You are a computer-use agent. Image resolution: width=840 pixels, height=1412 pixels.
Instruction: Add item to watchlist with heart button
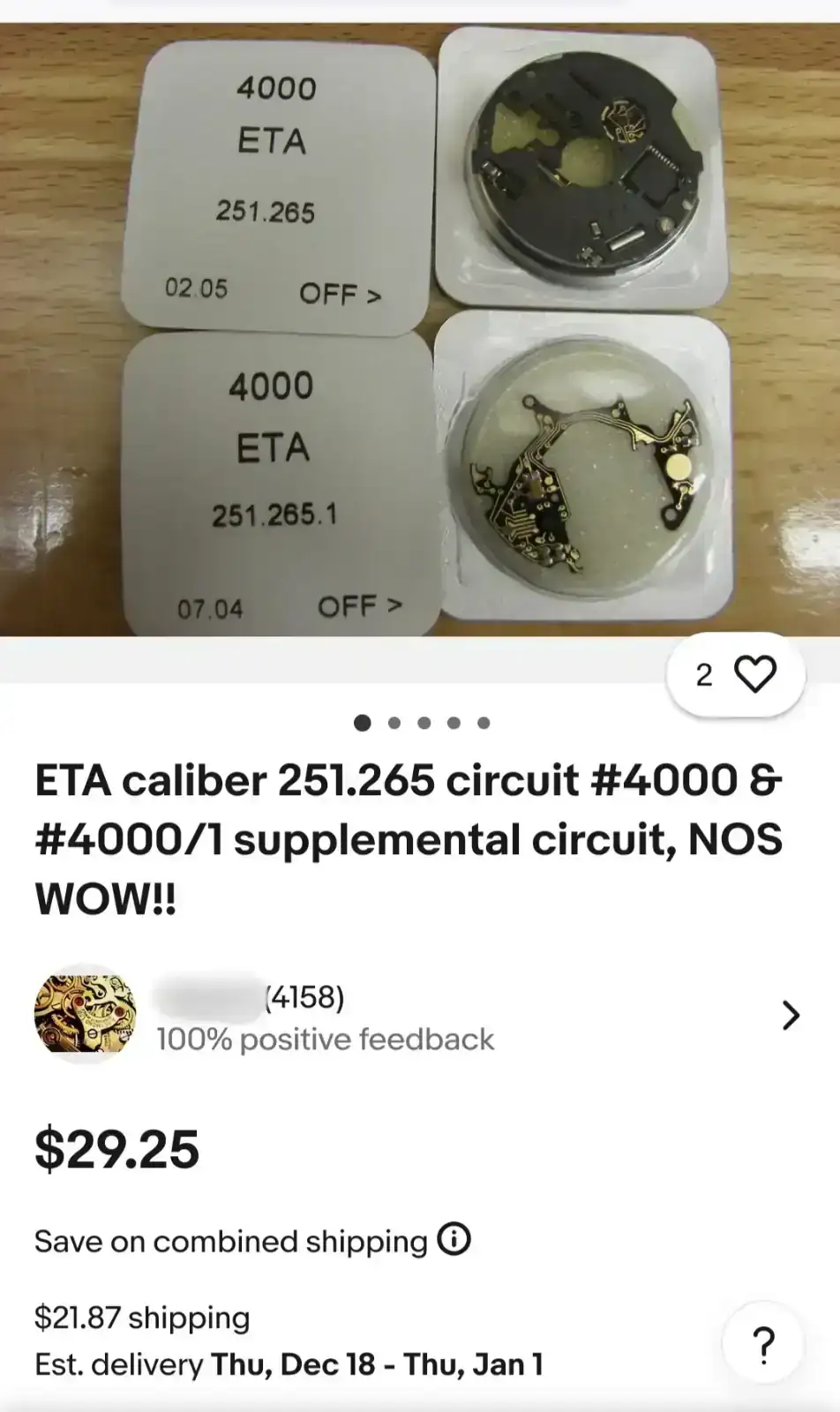click(x=754, y=675)
